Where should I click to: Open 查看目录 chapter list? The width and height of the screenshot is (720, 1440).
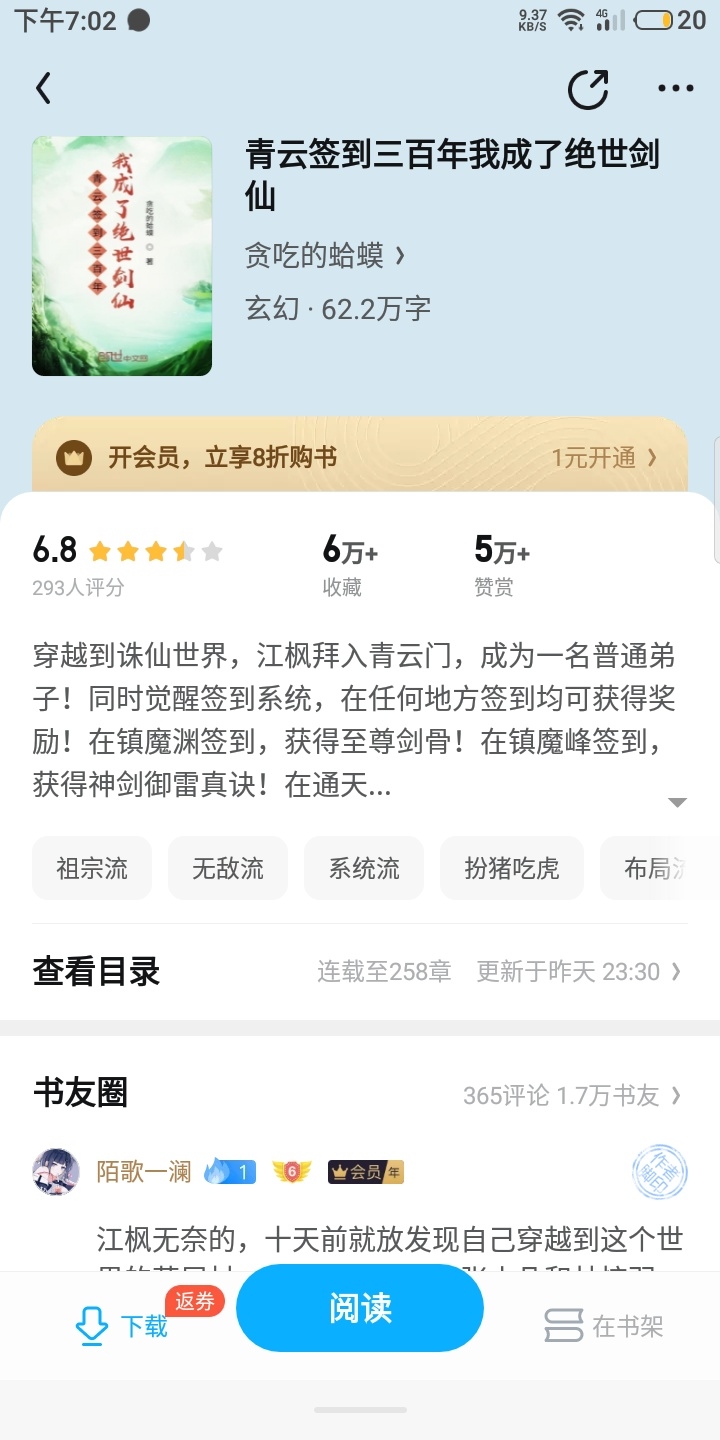click(360, 971)
